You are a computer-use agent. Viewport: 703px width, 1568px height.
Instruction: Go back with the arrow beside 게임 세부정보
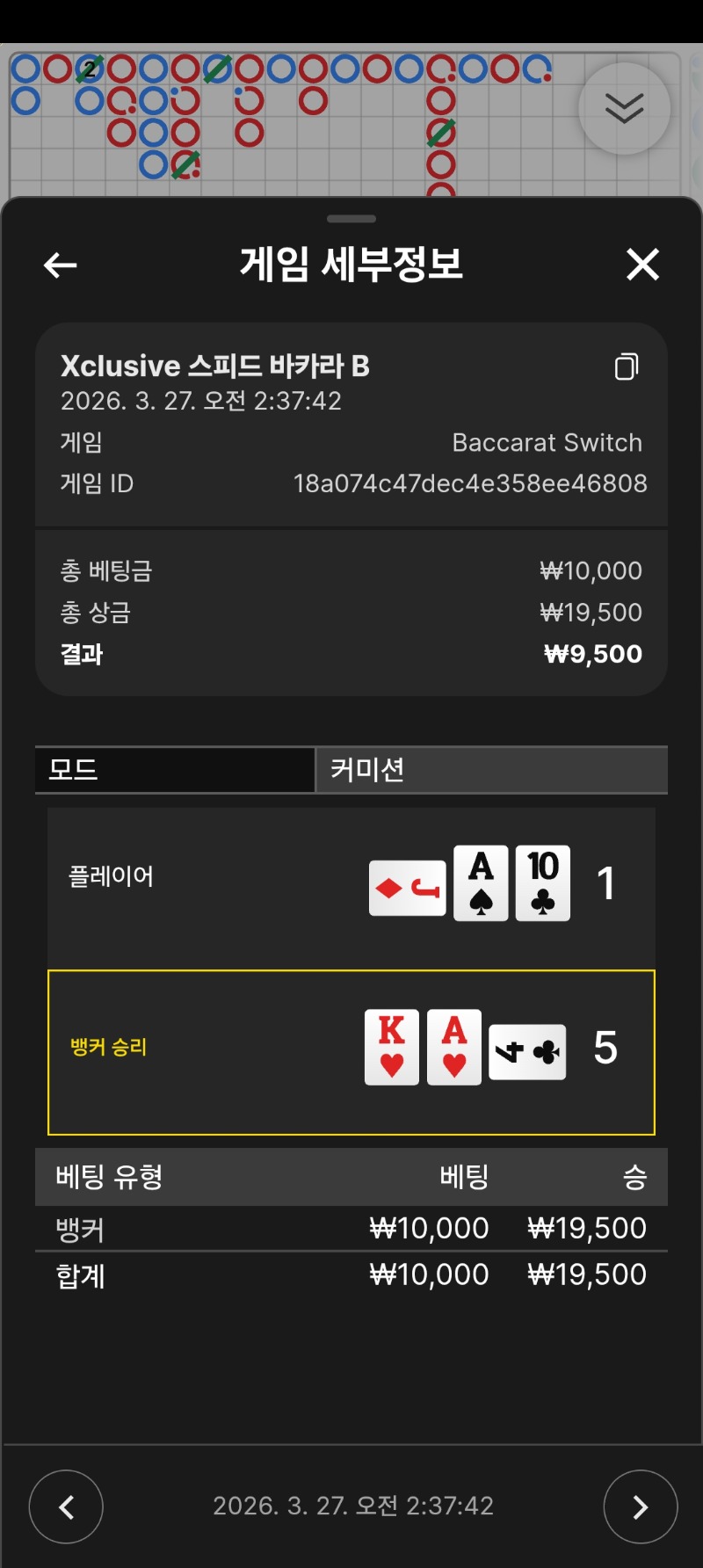[61, 265]
